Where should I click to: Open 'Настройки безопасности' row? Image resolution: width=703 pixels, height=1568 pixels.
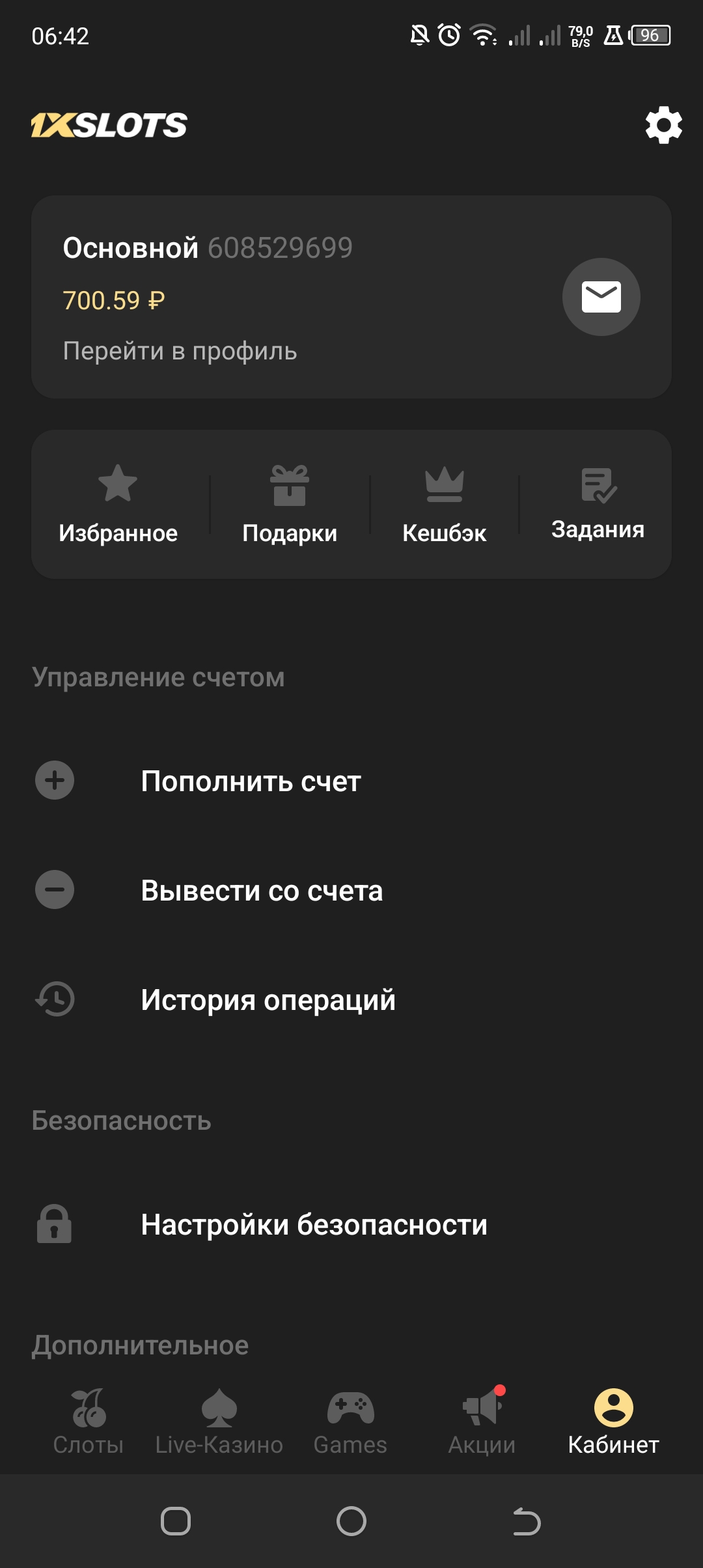coord(314,1225)
